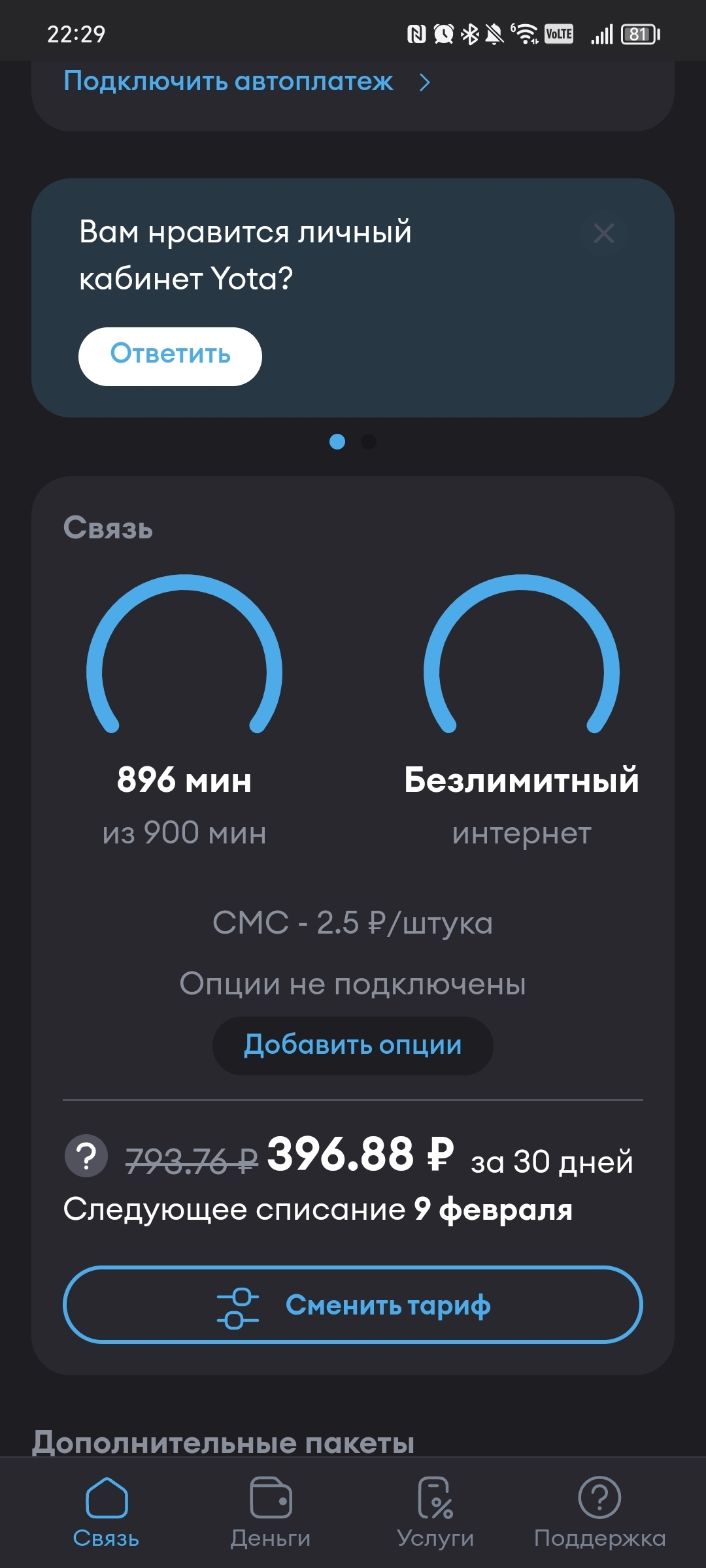This screenshot has width=706, height=1568.
Task: Dismiss the Yota feedback banner
Action: click(603, 233)
